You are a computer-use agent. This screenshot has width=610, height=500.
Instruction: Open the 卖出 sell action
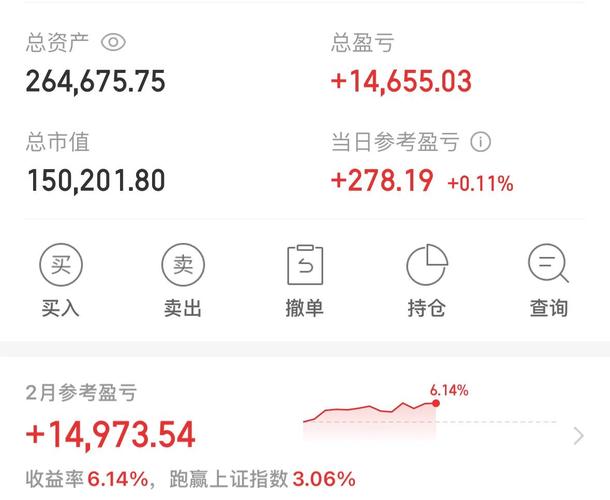point(183,279)
